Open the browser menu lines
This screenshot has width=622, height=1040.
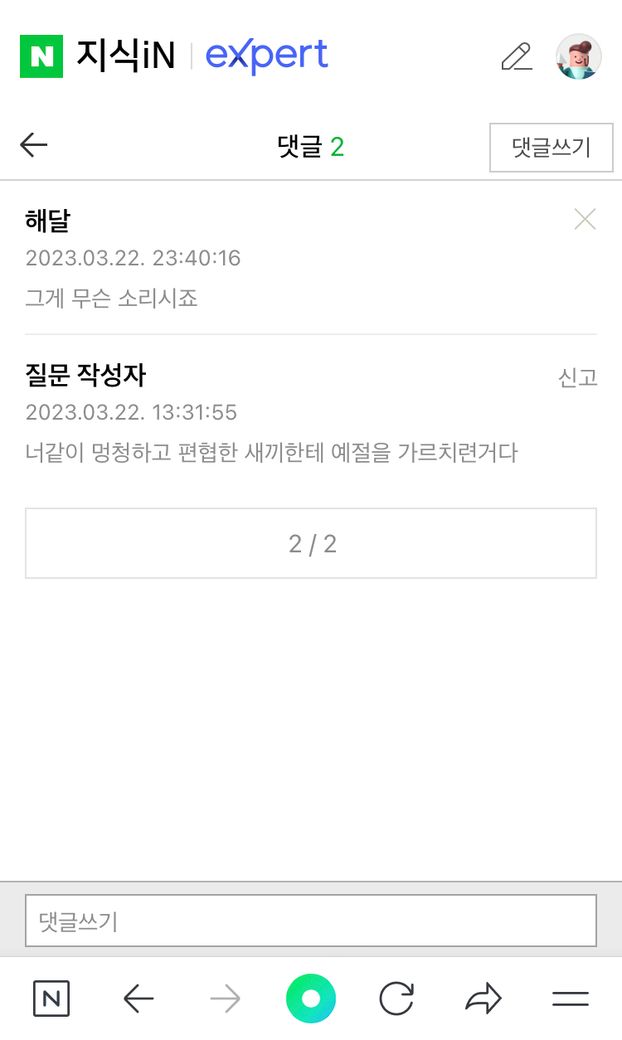(x=570, y=998)
